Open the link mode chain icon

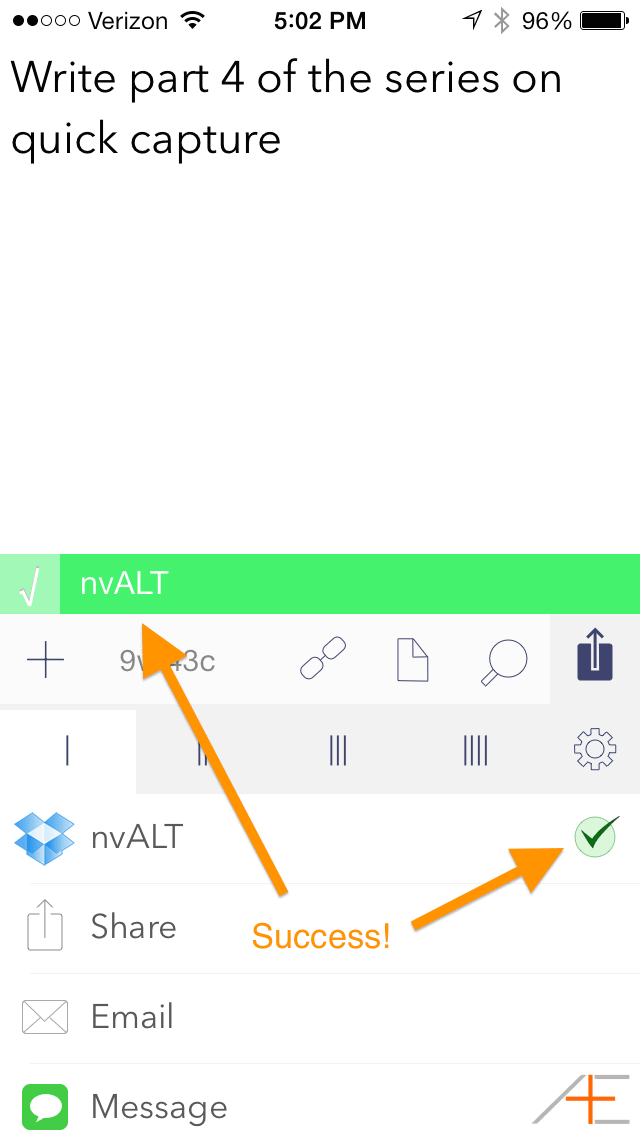click(x=323, y=659)
